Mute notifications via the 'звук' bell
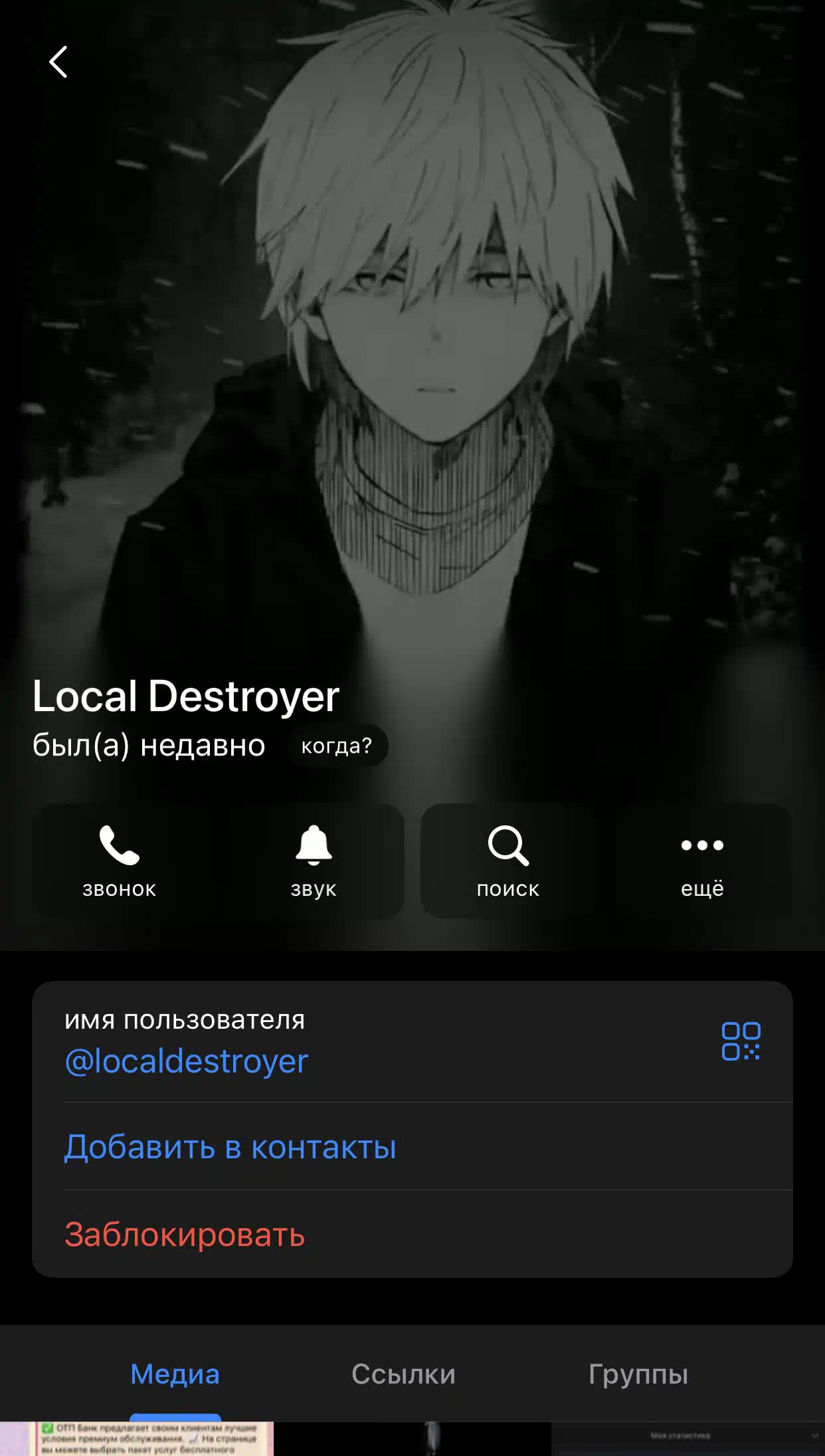The image size is (825, 1456). coord(314,861)
